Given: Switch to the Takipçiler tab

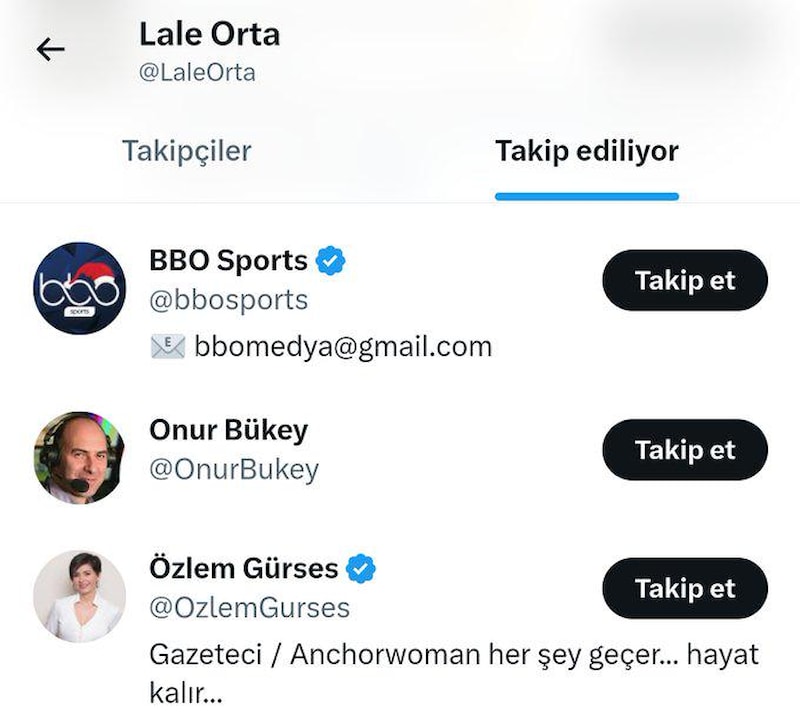Looking at the screenshot, I should coord(187,151).
